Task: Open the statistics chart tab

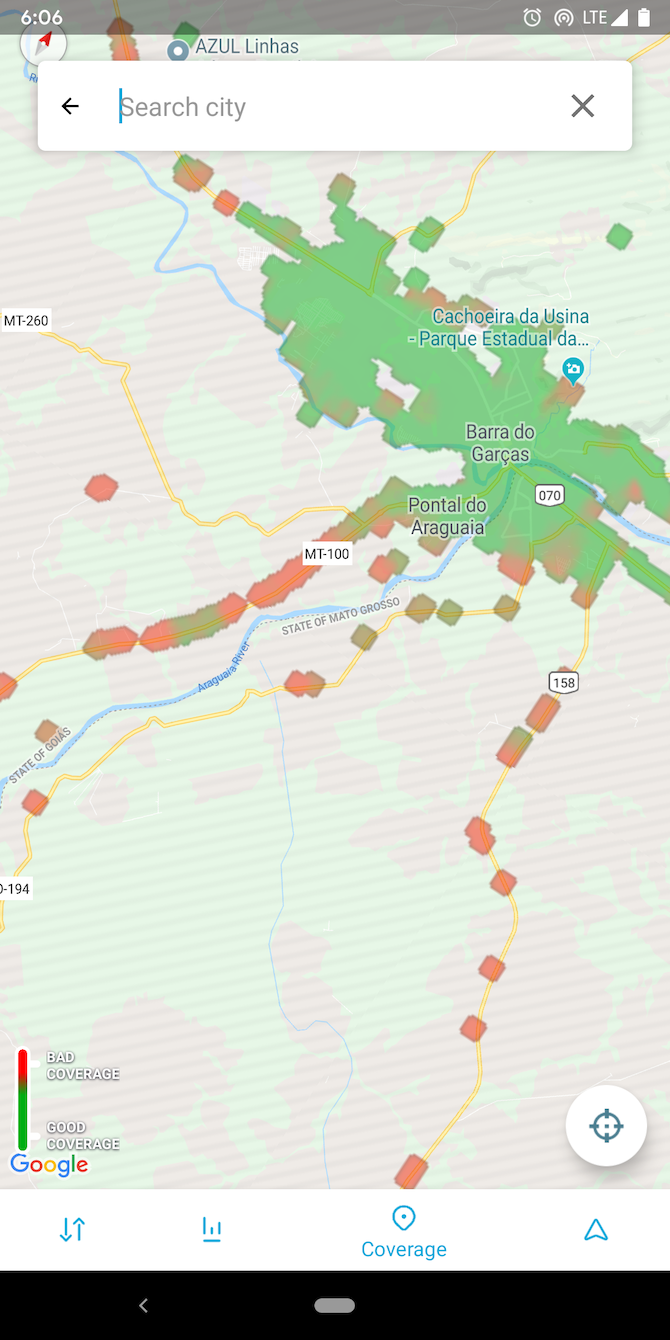Action: (x=212, y=1229)
